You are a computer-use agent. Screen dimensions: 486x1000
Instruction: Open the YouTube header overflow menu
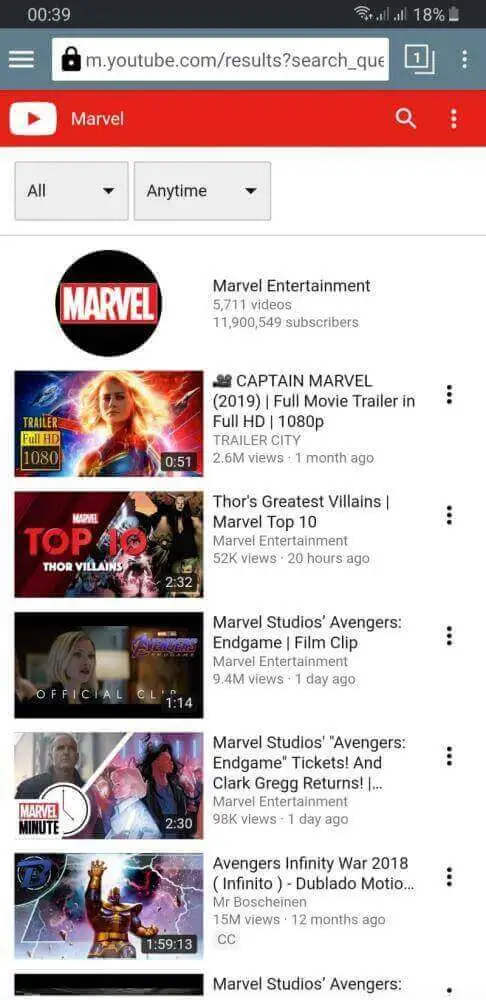tap(453, 119)
